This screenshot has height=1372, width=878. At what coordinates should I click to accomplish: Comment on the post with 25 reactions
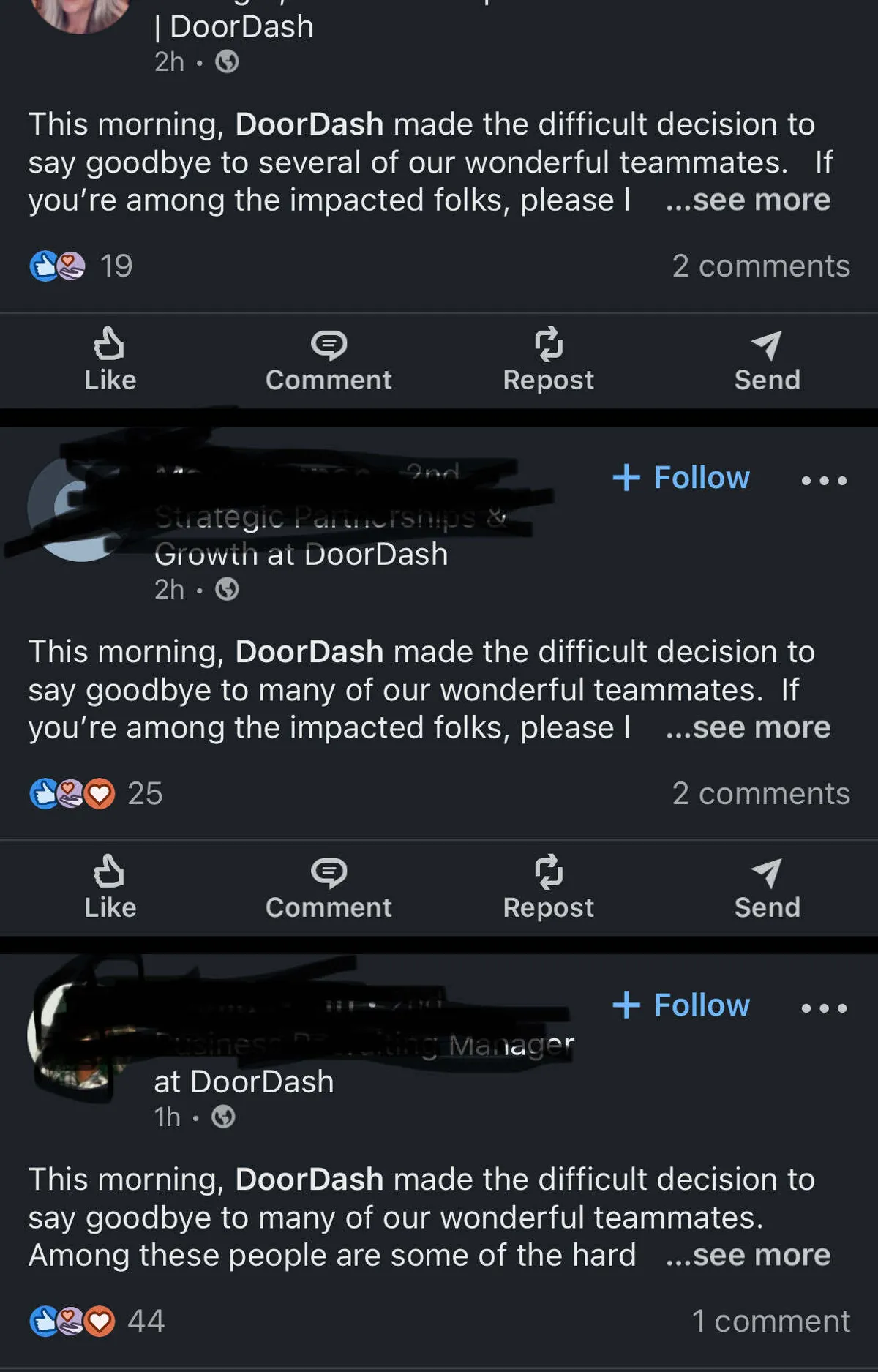click(x=329, y=887)
